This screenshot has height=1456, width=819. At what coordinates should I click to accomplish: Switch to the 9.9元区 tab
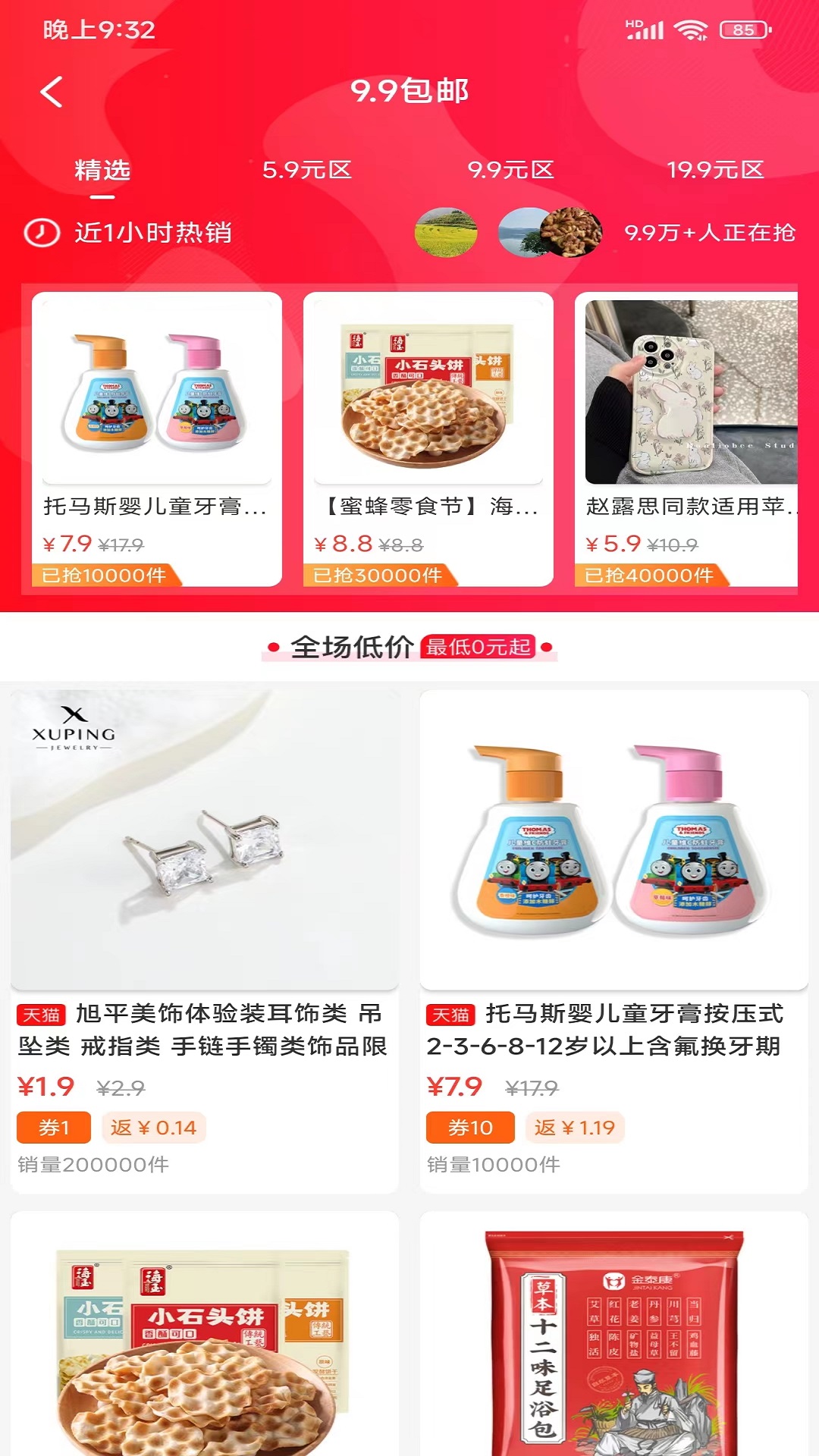point(511,170)
